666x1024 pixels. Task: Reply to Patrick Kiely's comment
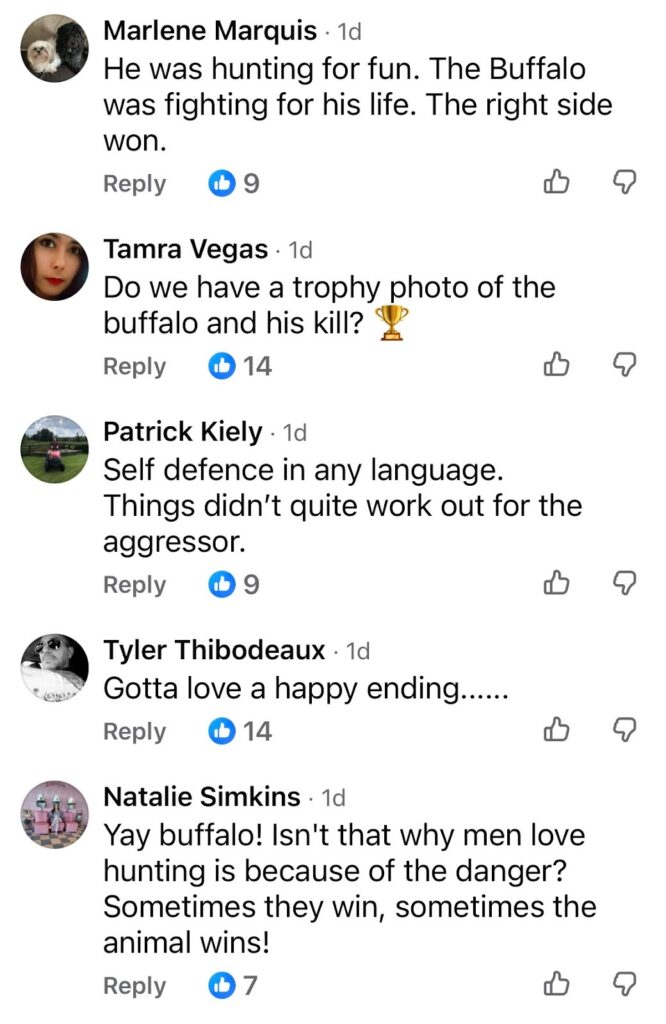134,585
